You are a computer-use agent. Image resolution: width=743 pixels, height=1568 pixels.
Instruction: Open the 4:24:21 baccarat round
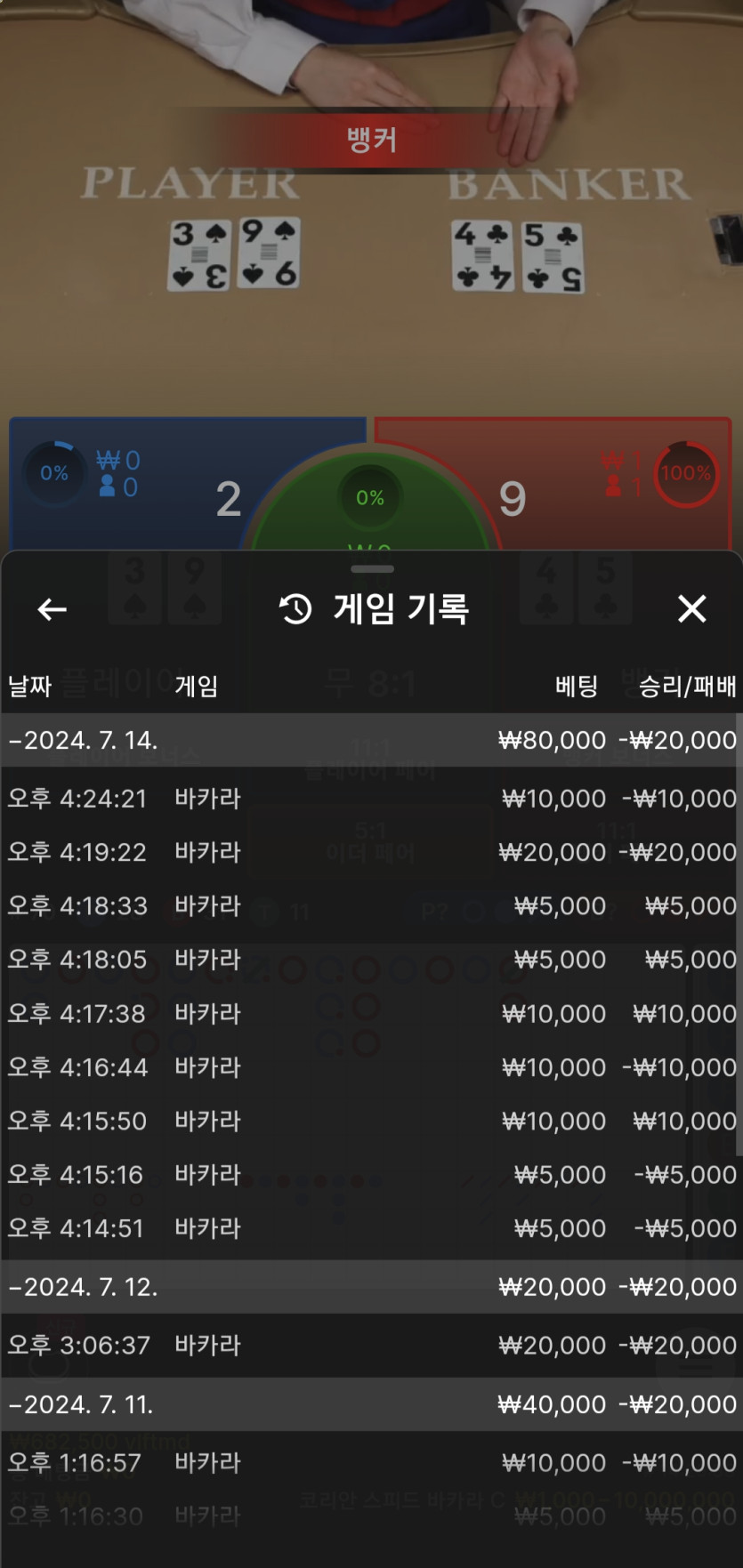pos(371,799)
